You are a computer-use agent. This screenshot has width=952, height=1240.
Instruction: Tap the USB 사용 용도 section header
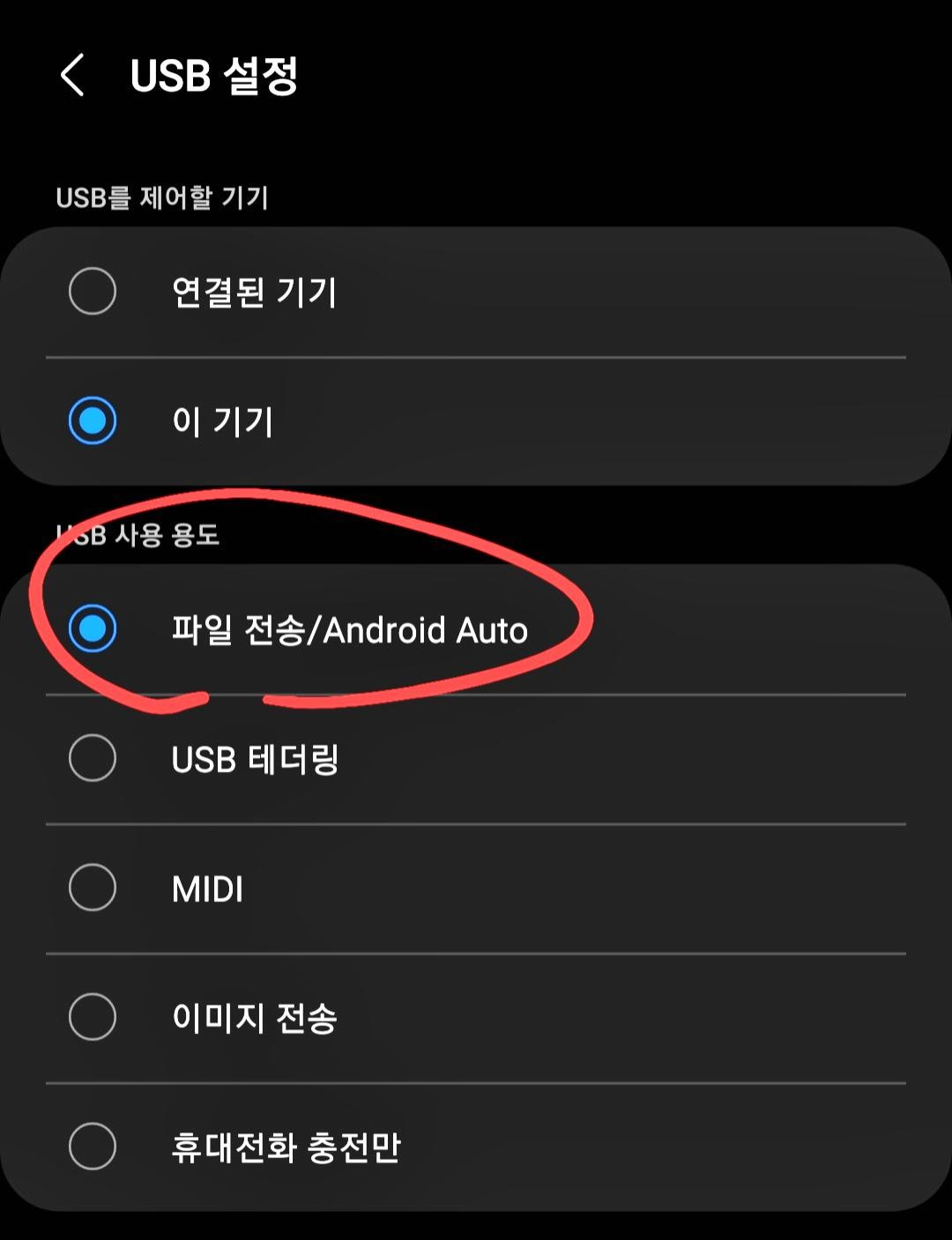click(139, 532)
